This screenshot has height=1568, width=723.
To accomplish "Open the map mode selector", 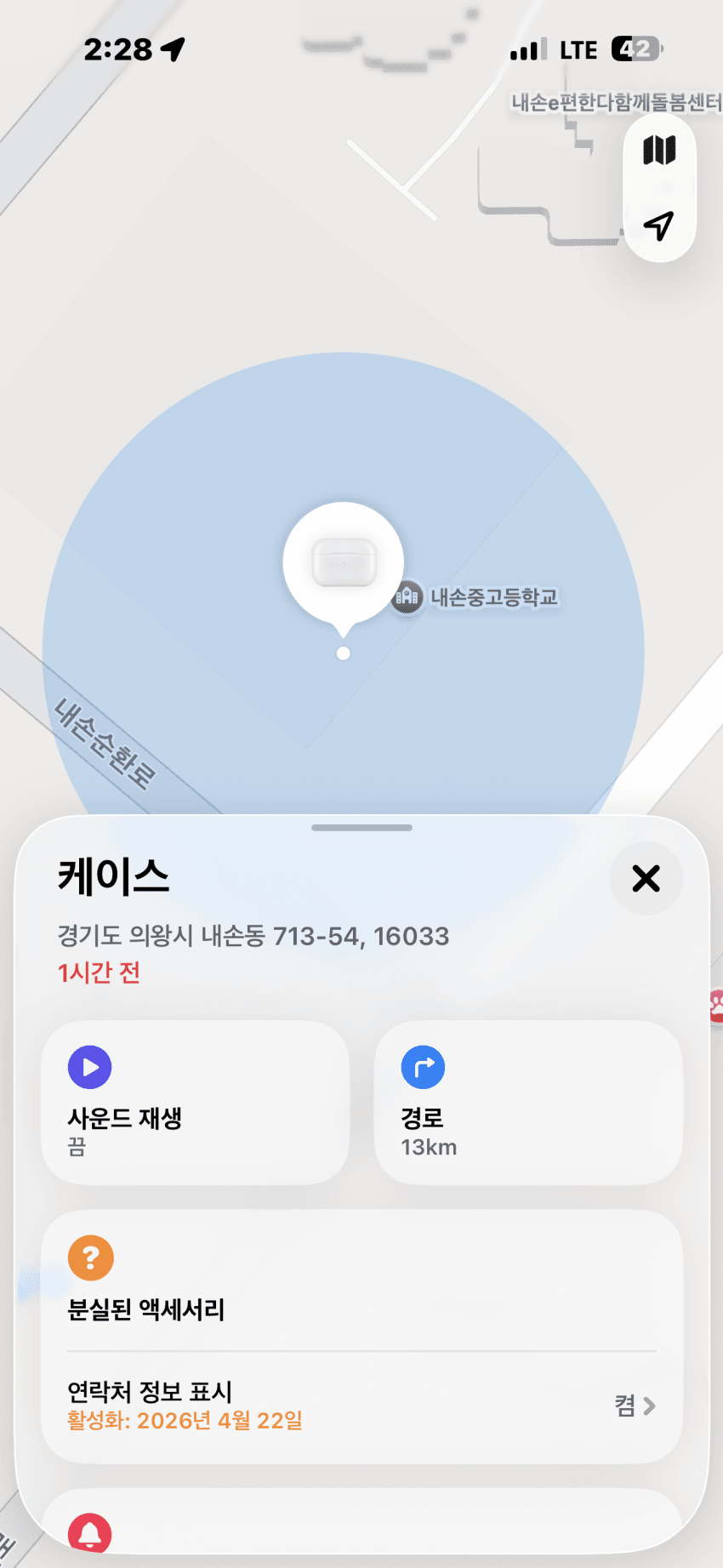I will [659, 151].
